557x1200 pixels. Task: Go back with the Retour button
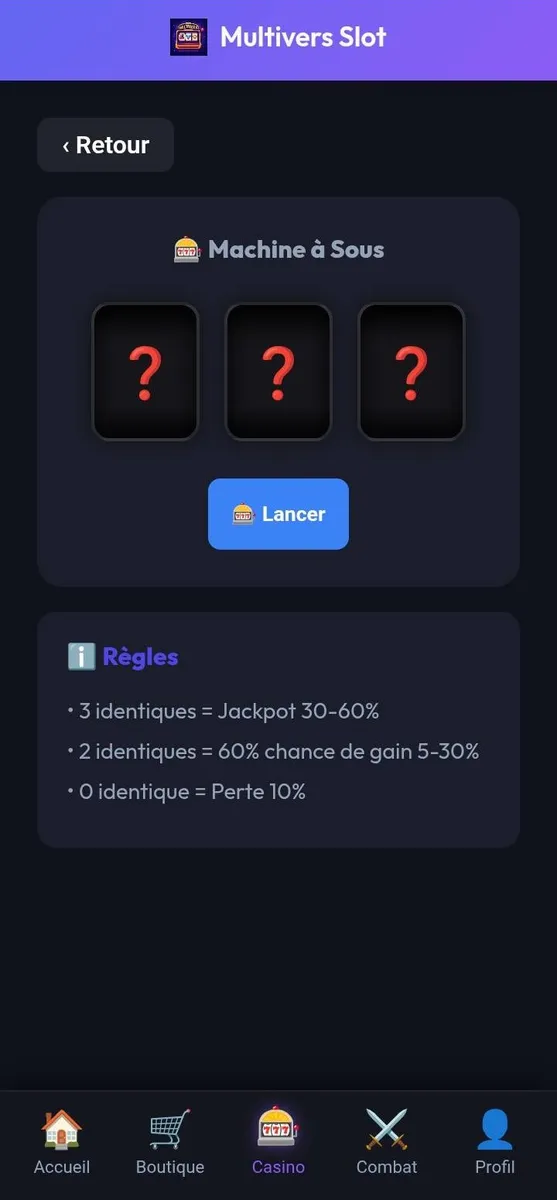pyautogui.click(x=105, y=145)
